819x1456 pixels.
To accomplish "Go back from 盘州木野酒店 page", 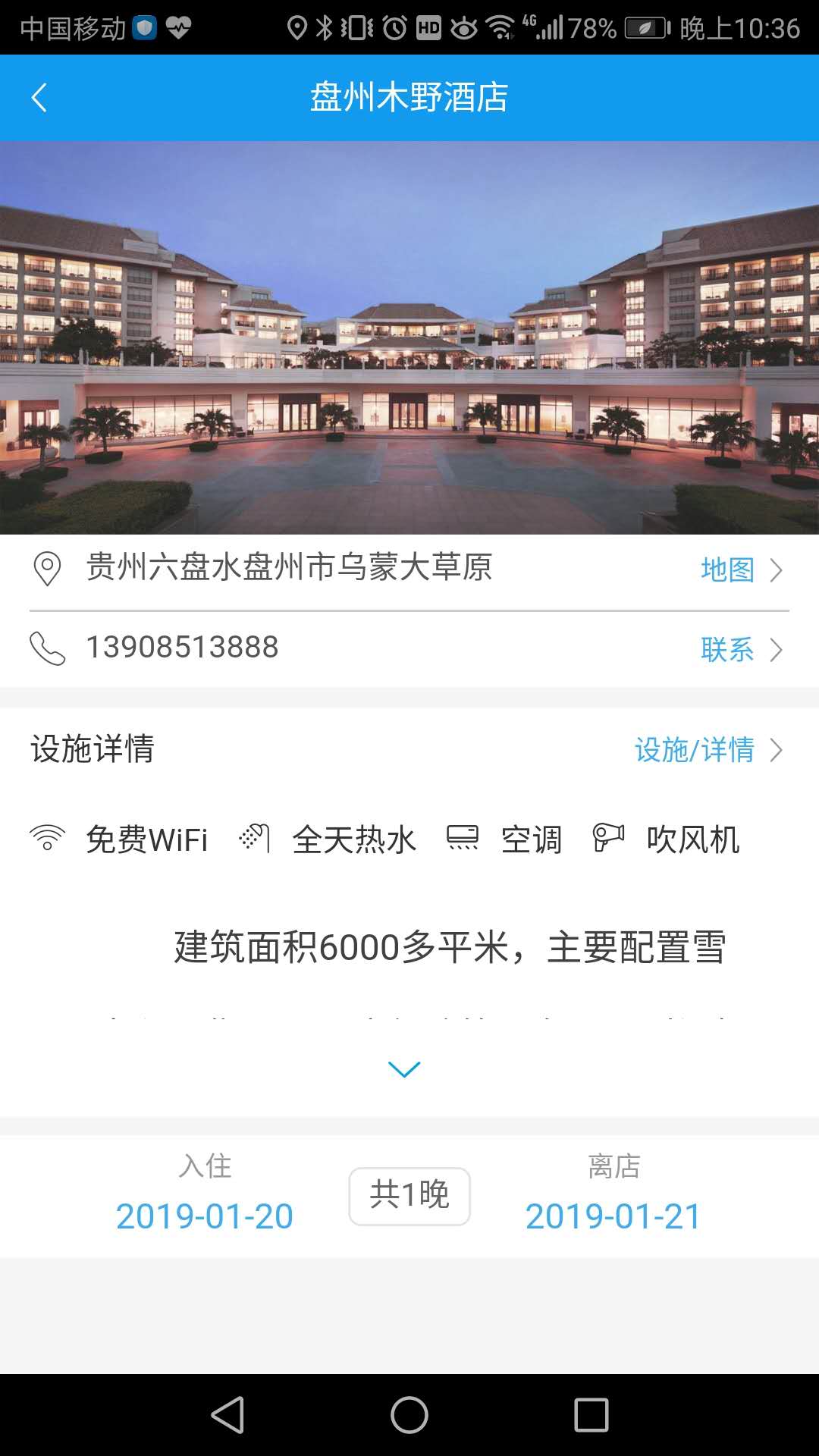I will click(x=39, y=98).
